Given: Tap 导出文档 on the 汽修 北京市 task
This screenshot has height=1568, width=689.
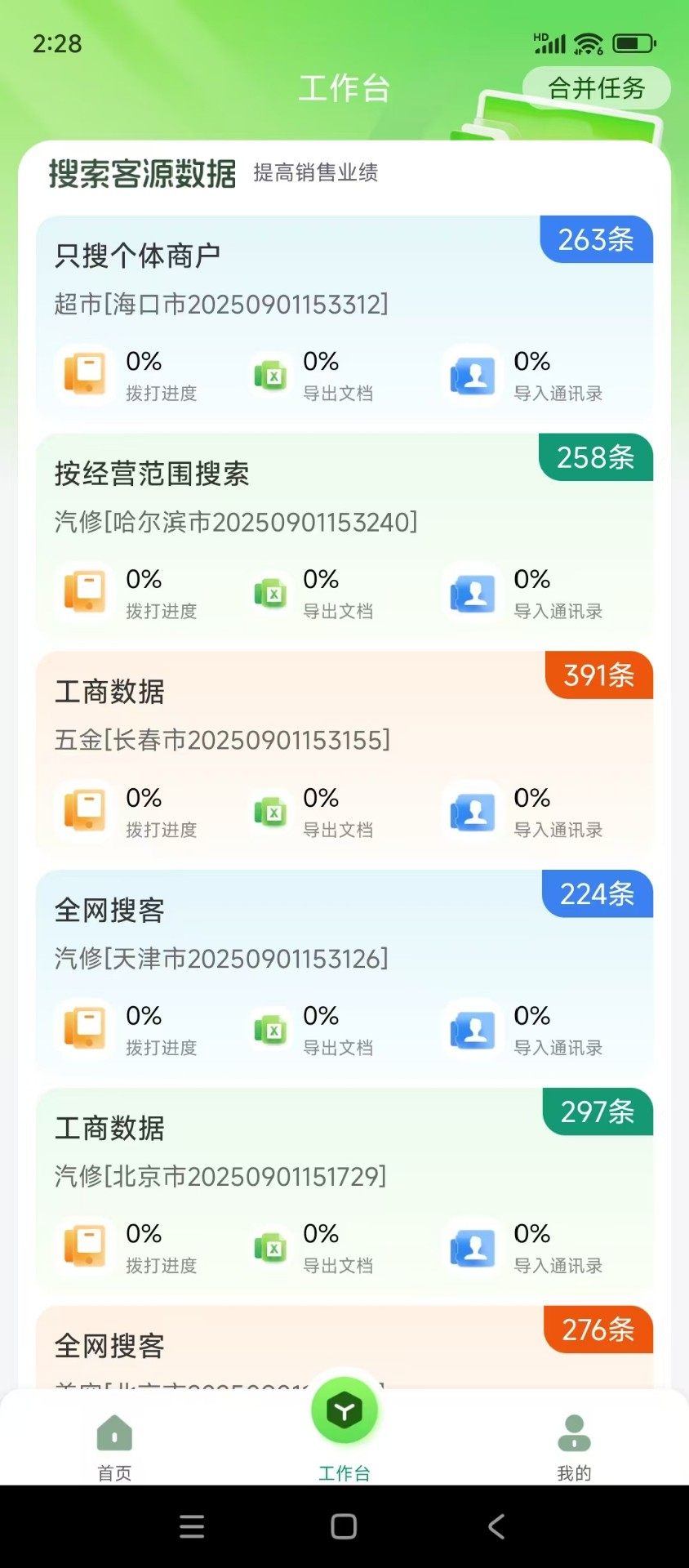Looking at the screenshot, I should click(x=314, y=1248).
